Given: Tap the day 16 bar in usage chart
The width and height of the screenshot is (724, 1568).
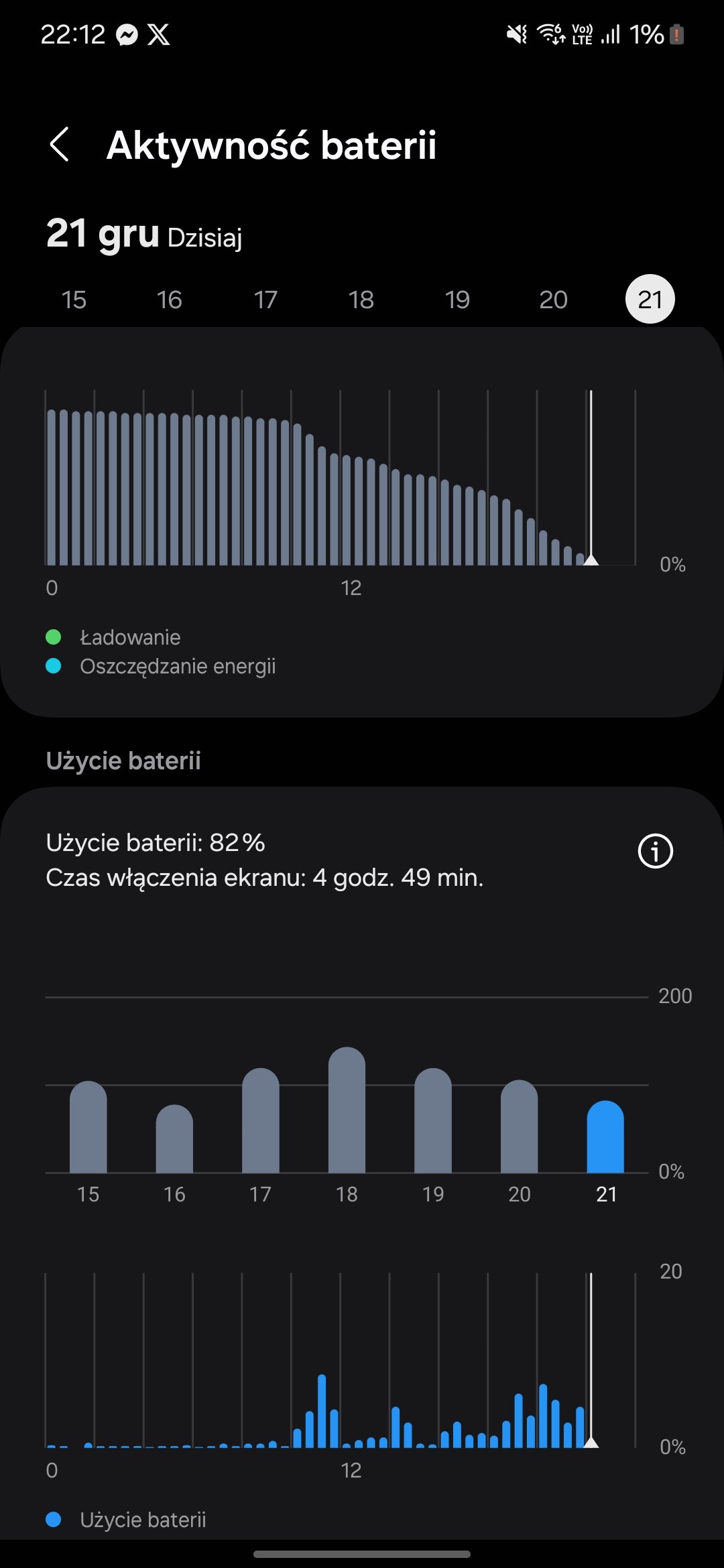Looking at the screenshot, I should point(174,1140).
